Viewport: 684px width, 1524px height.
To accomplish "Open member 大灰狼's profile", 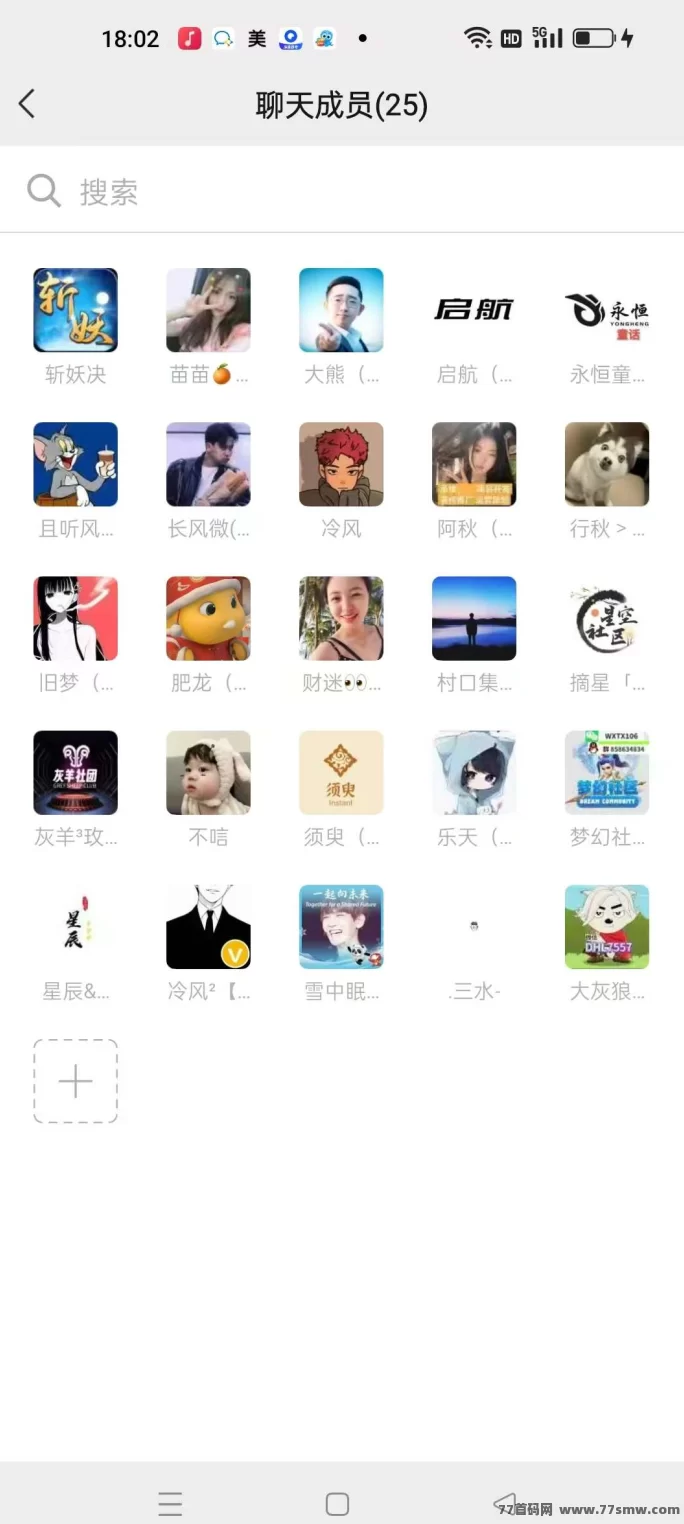I will point(607,927).
